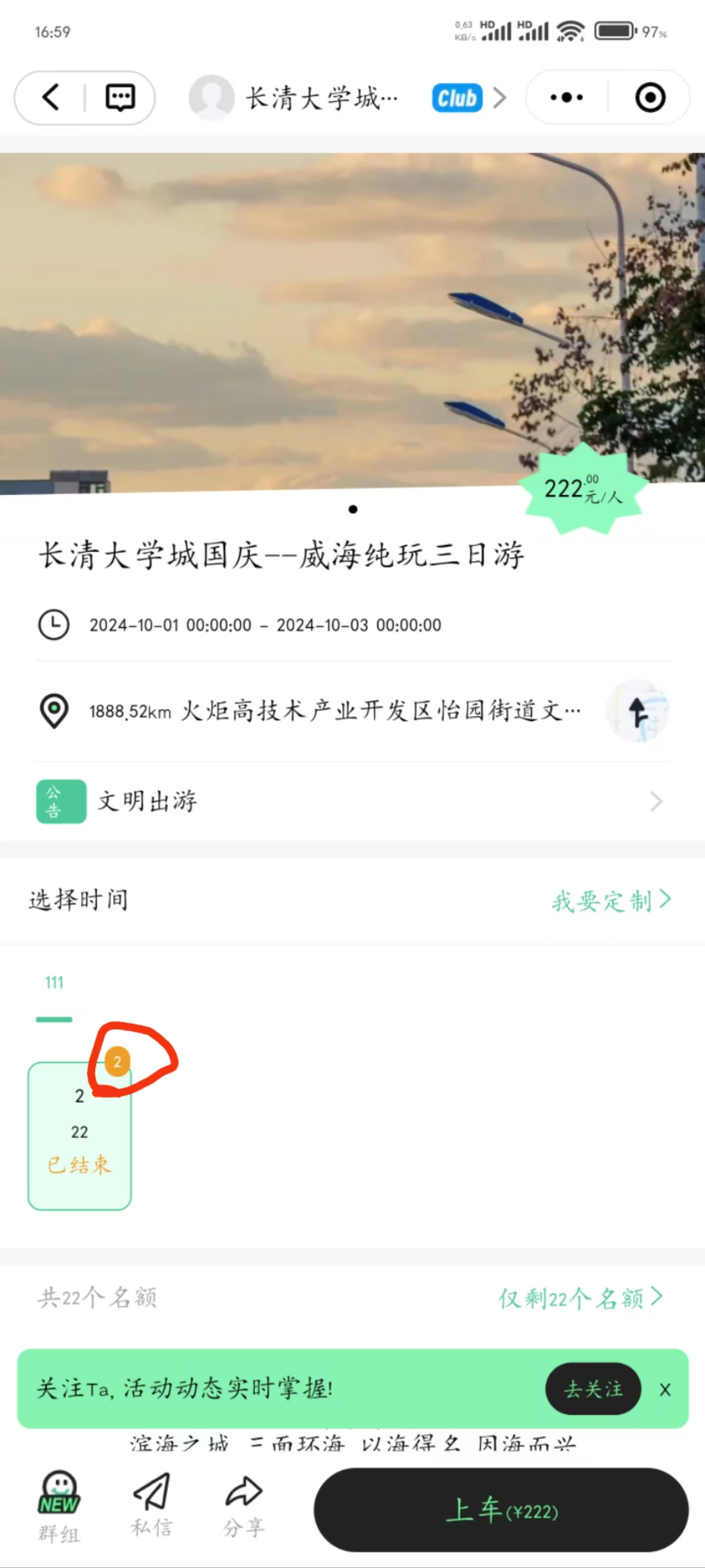Open the mini program more options menu
This screenshot has width=705, height=1568.
coord(566,97)
